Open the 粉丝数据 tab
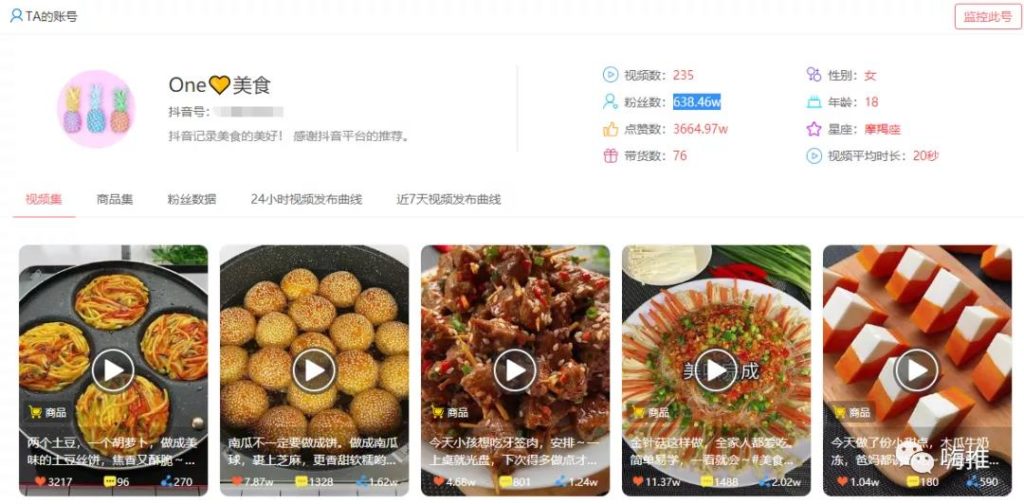This screenshot has width=1024, height=504. click(191, 199)
